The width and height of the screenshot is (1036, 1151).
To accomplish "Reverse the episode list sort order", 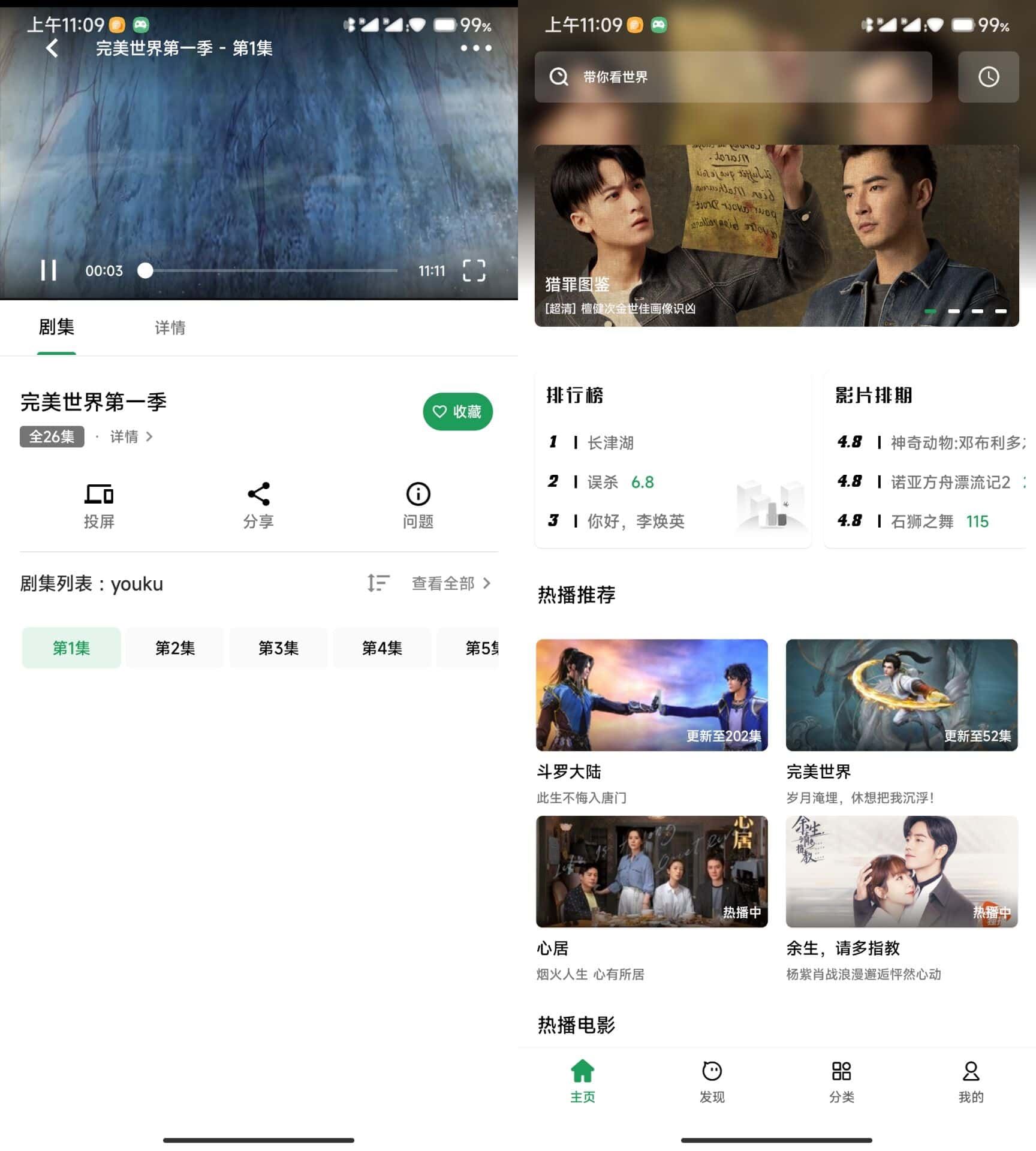I will pyautogui.click(x=378, y=583).
